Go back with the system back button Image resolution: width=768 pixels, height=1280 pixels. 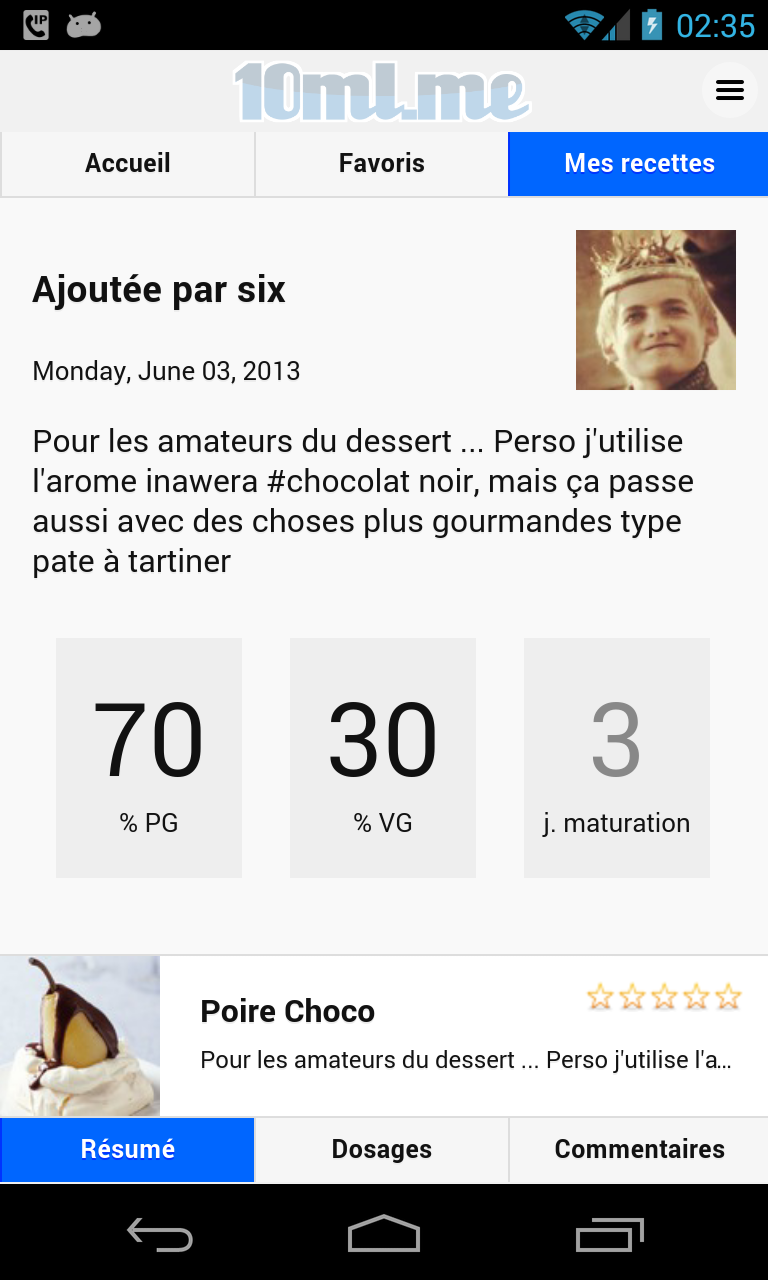[x=160, y=1235]
